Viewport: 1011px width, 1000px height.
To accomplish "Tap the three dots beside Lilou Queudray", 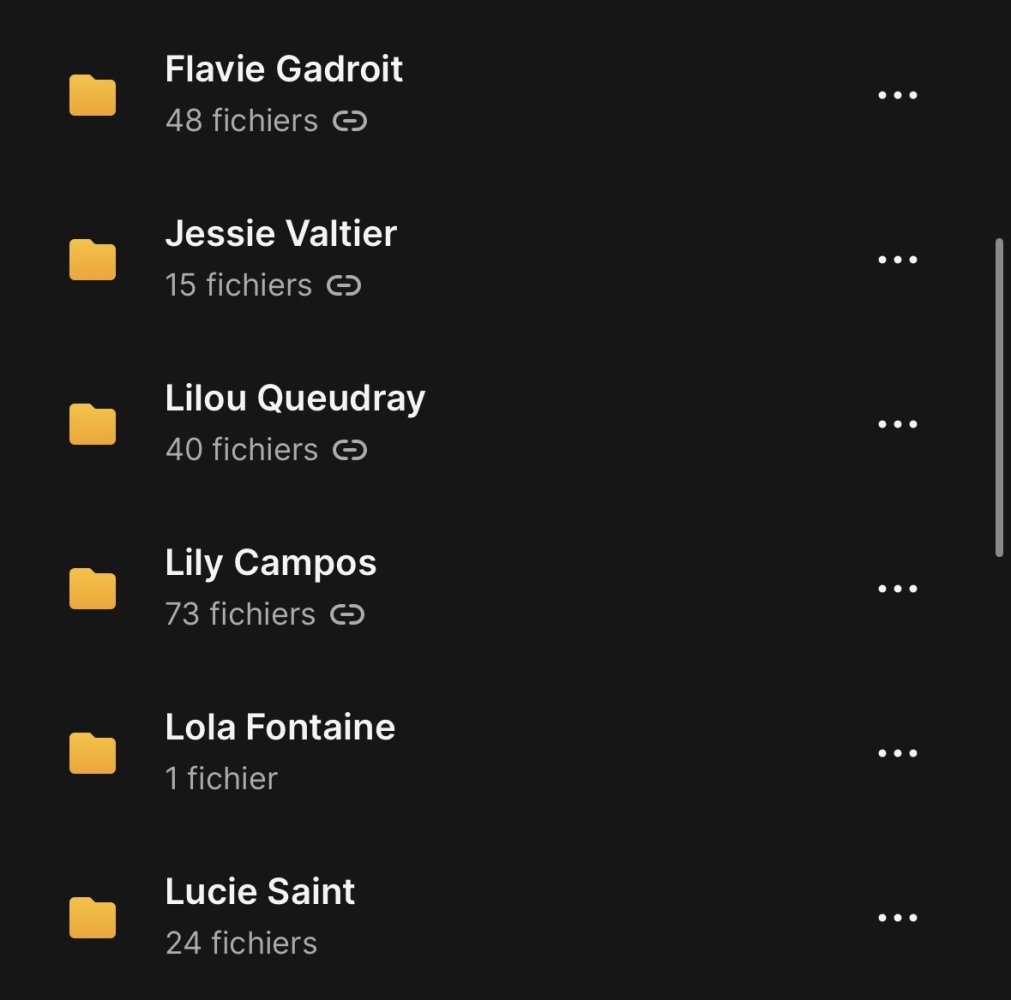I will pyautogui.click(x=897, y=424).
